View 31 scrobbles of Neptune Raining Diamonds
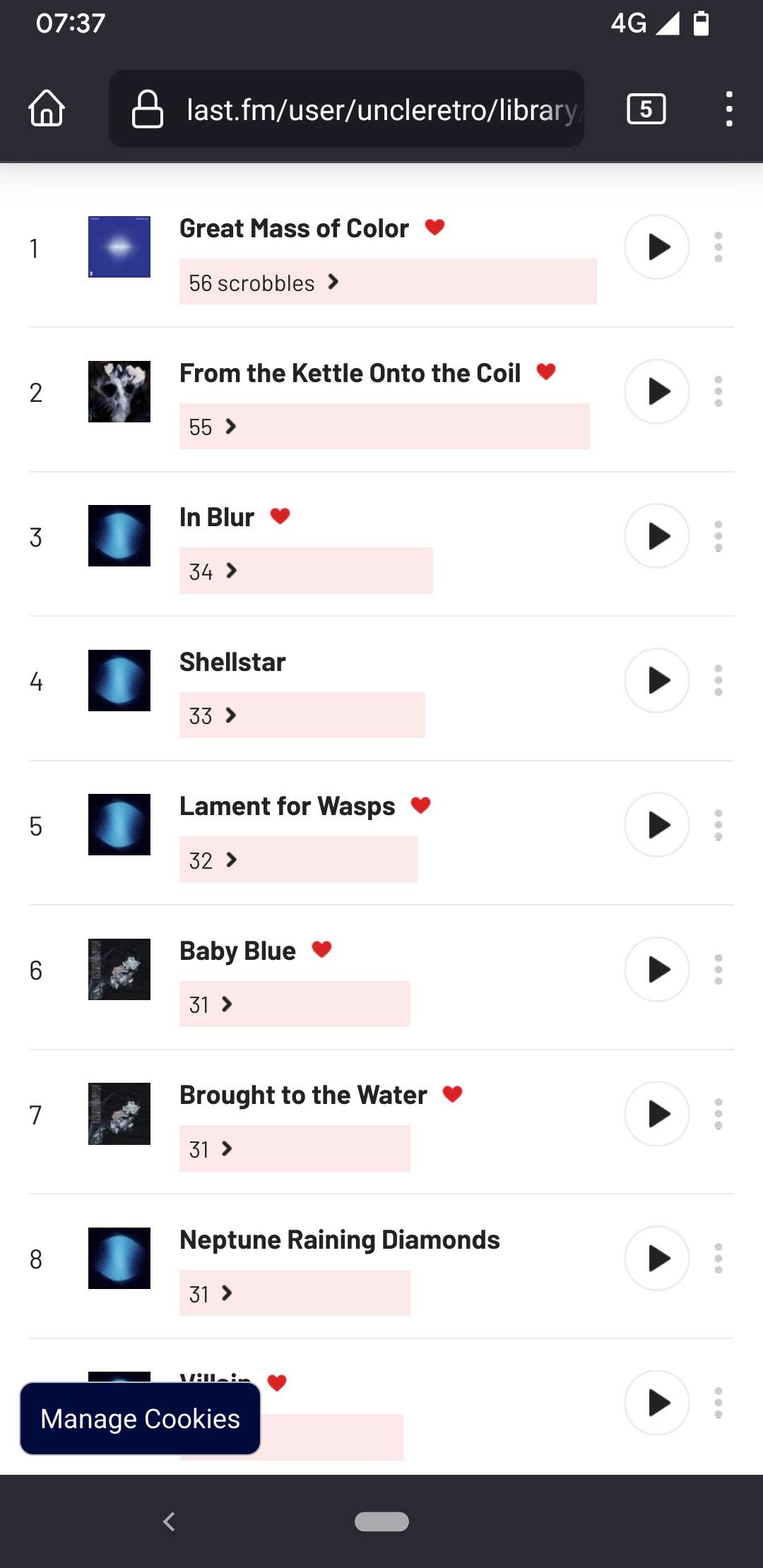Image resolution: width=763 pixels, height=1568 pixels. [211, 1293]
